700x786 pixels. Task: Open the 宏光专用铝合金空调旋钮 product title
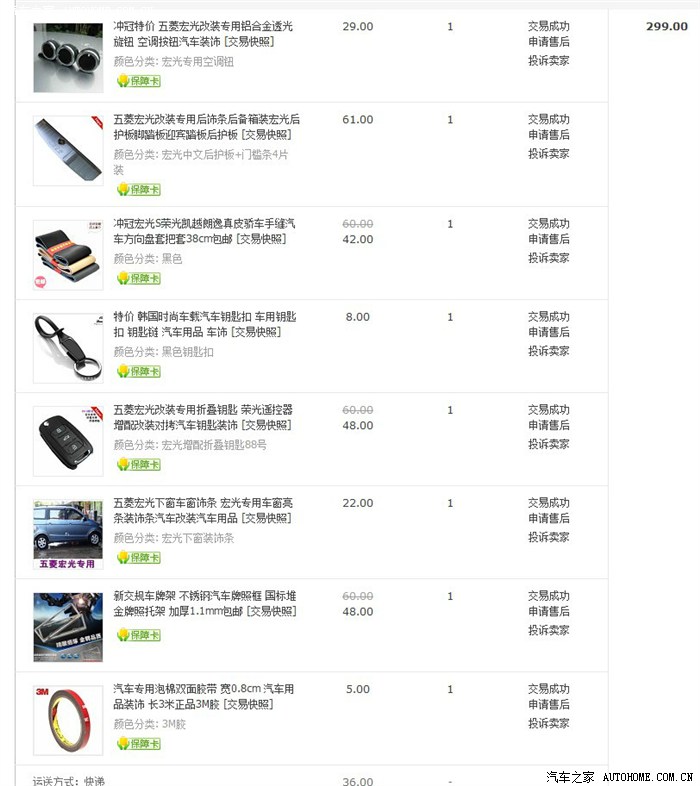pos(203,34)
